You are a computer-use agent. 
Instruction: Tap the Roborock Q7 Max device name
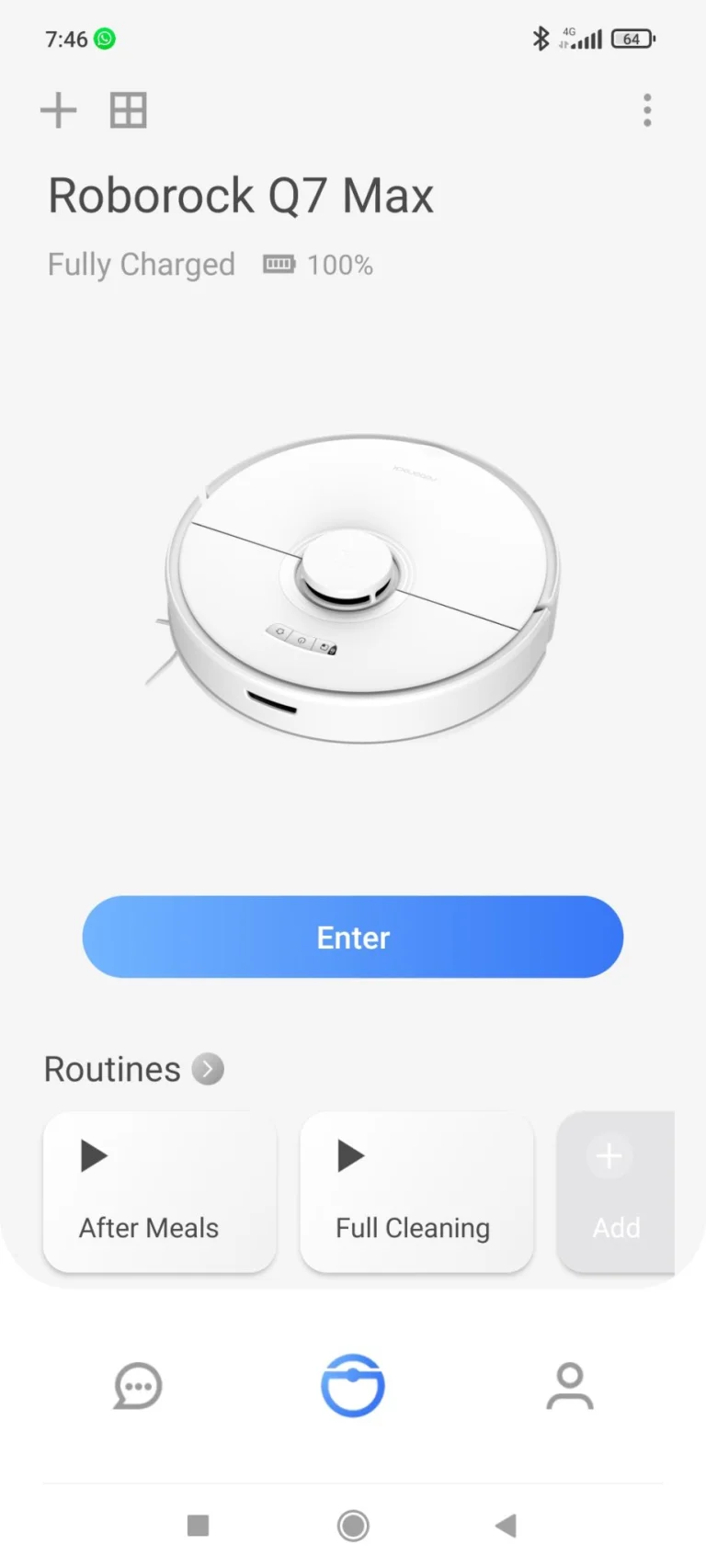pos(241,195)
